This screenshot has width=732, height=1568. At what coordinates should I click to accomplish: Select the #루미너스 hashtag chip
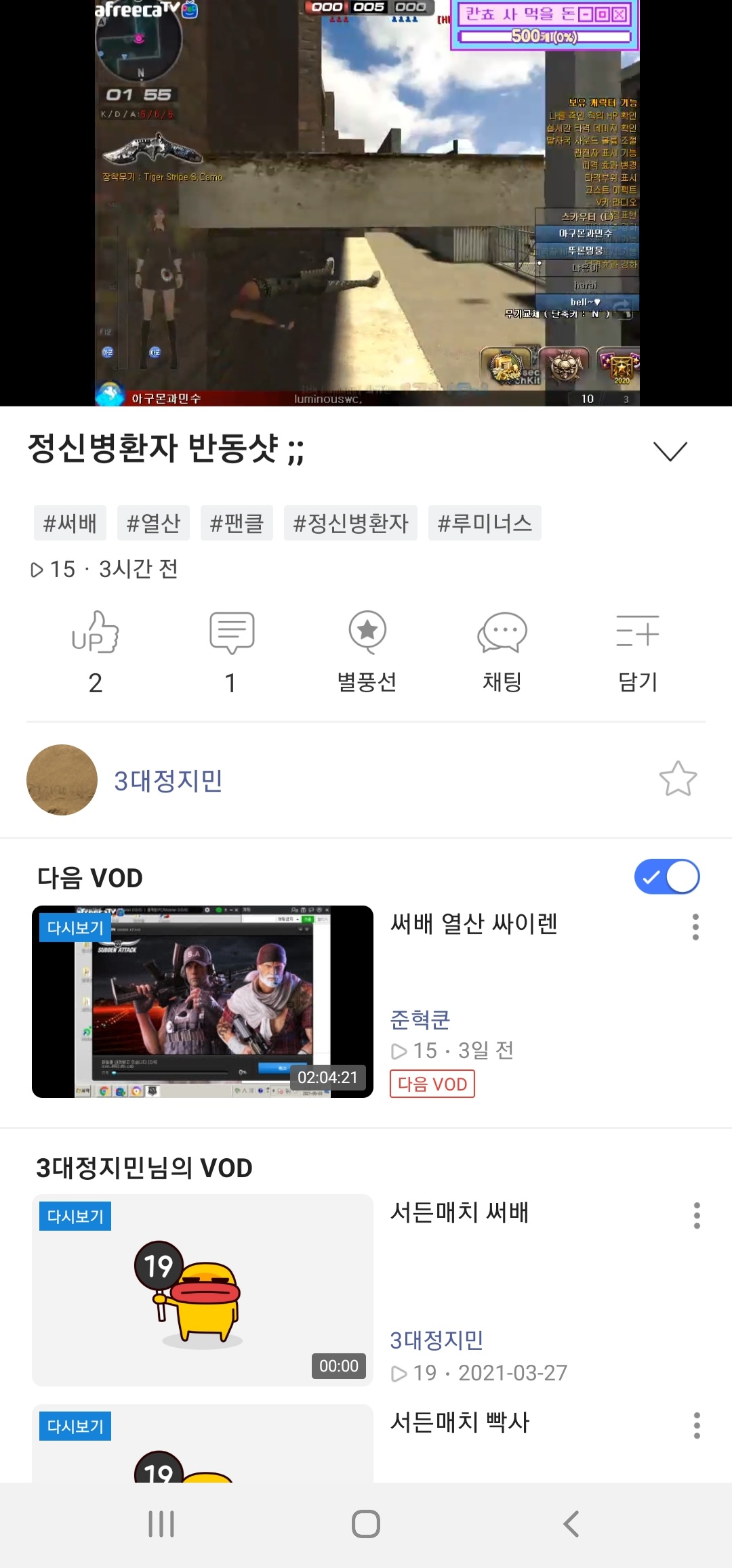click(485, 523)
